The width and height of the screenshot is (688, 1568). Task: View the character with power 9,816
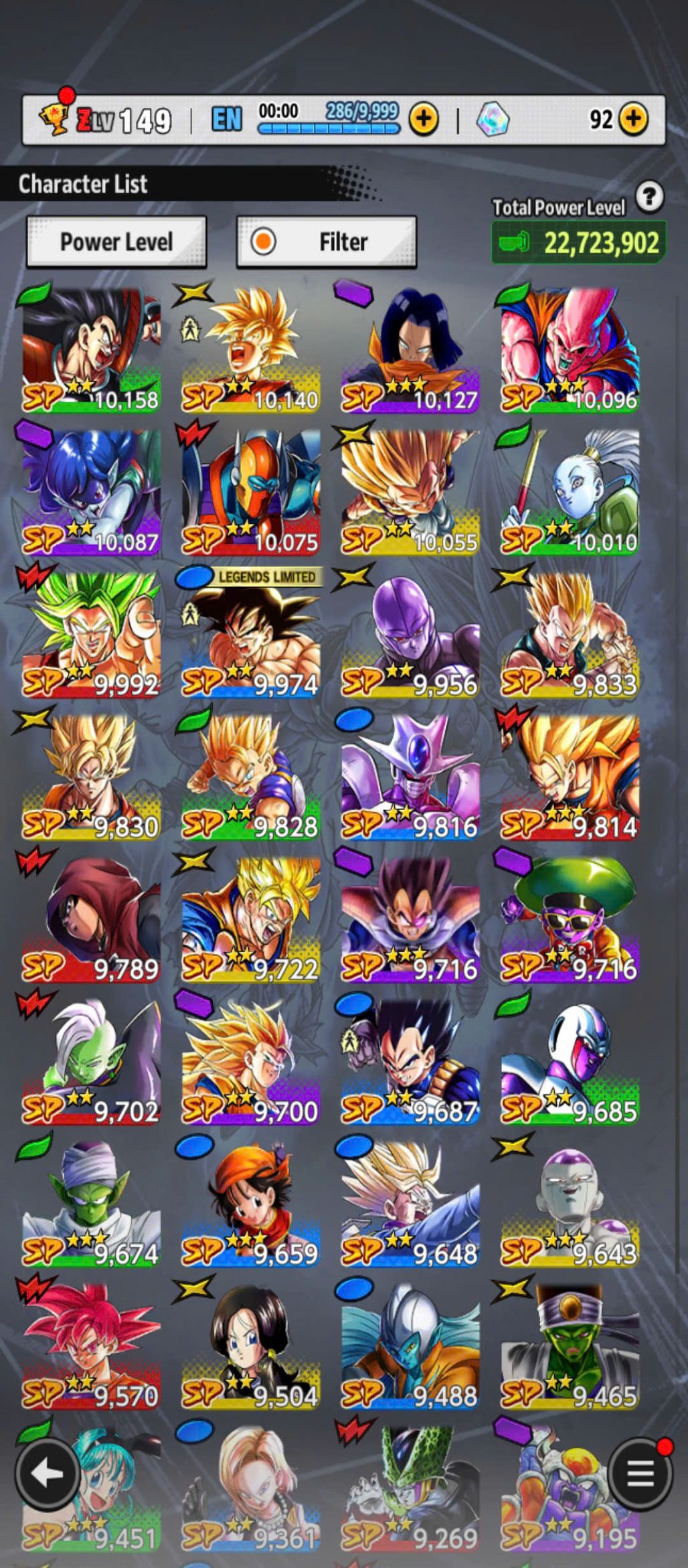coord(410,777)
